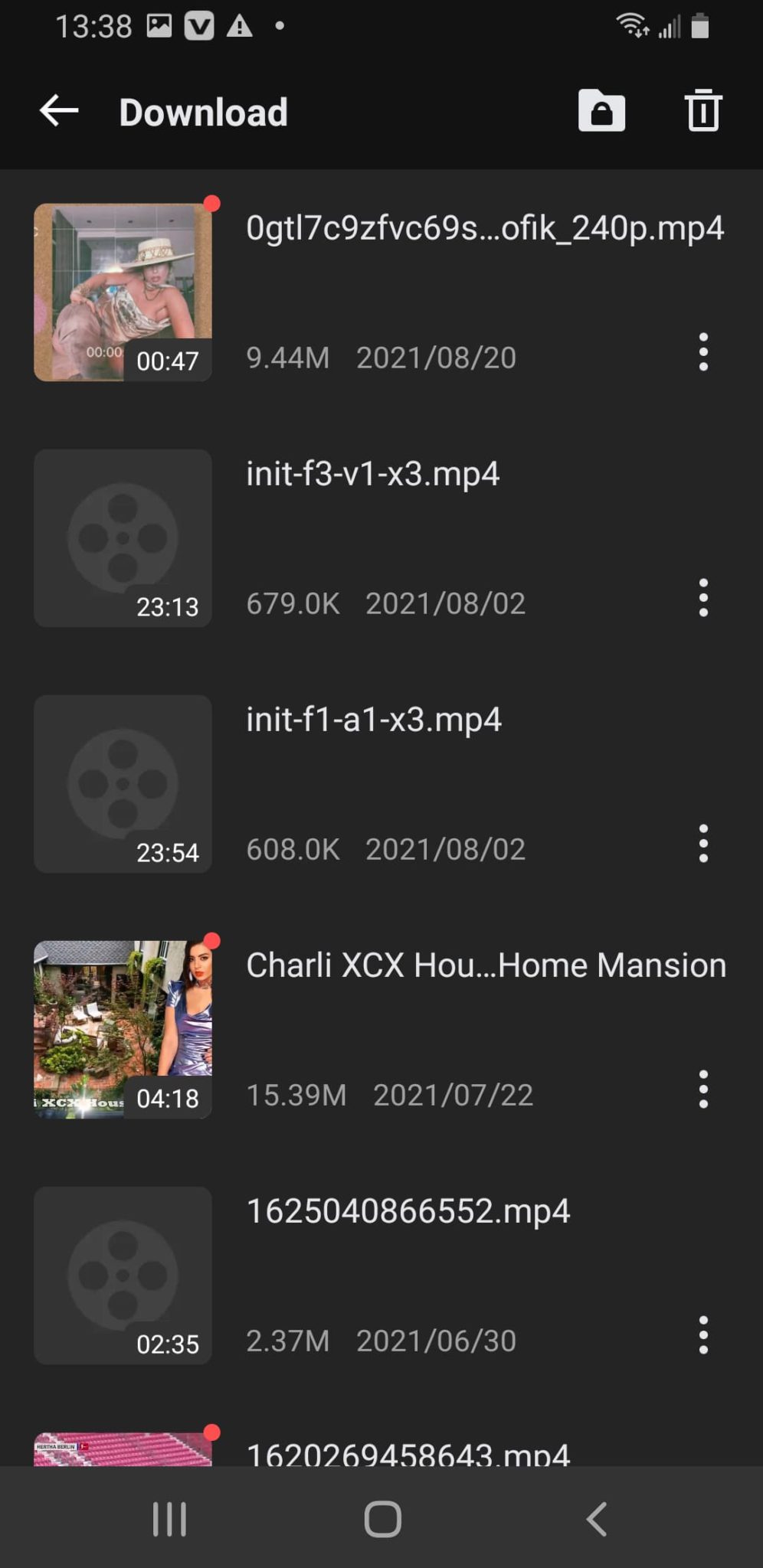This screenshot has height=1568, width=763.
Task: Show options for 1625040866552.mp4
Action: click(x=702, y=1336)
